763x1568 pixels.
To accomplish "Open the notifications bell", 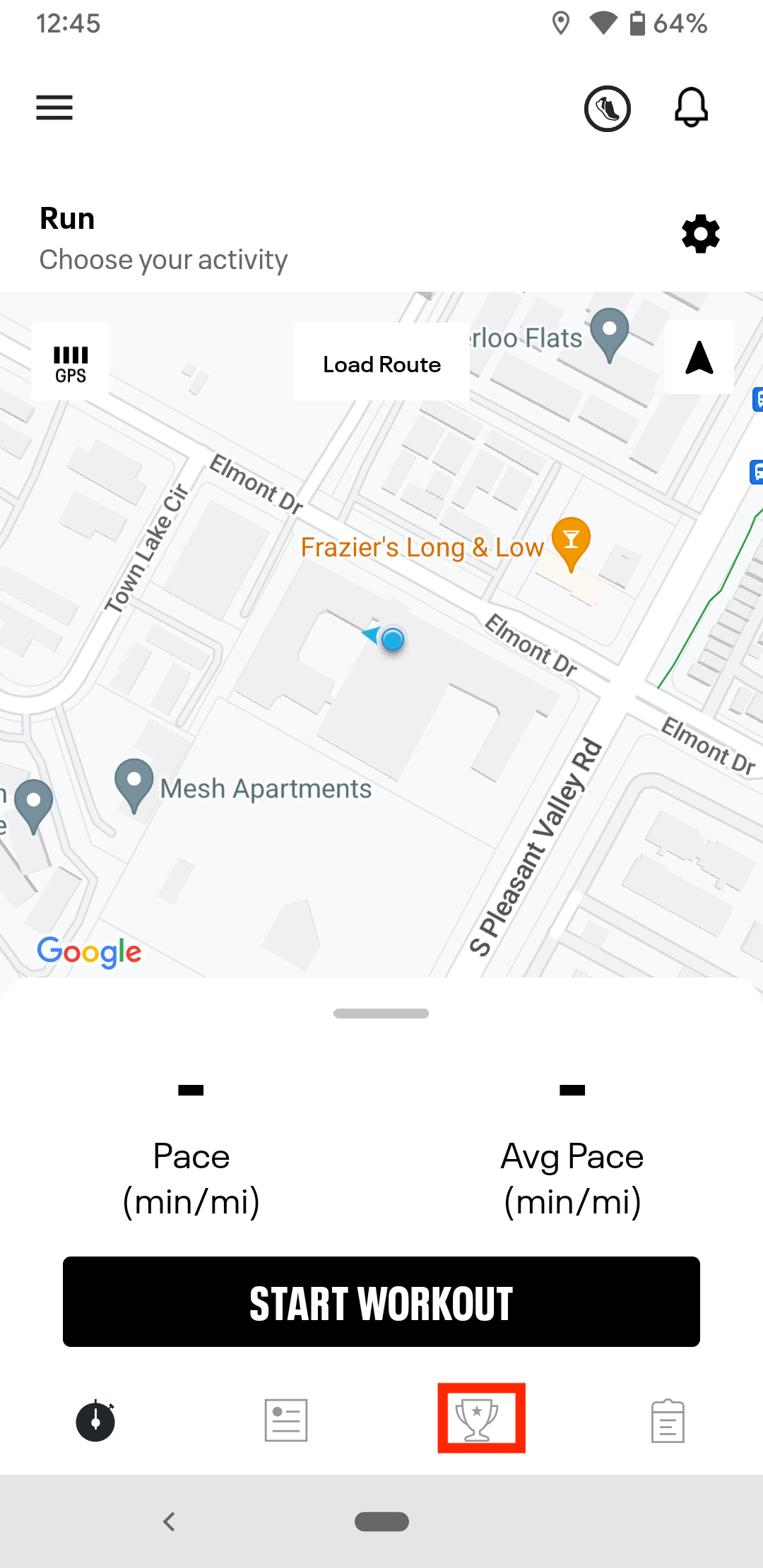I will (691, 108).
